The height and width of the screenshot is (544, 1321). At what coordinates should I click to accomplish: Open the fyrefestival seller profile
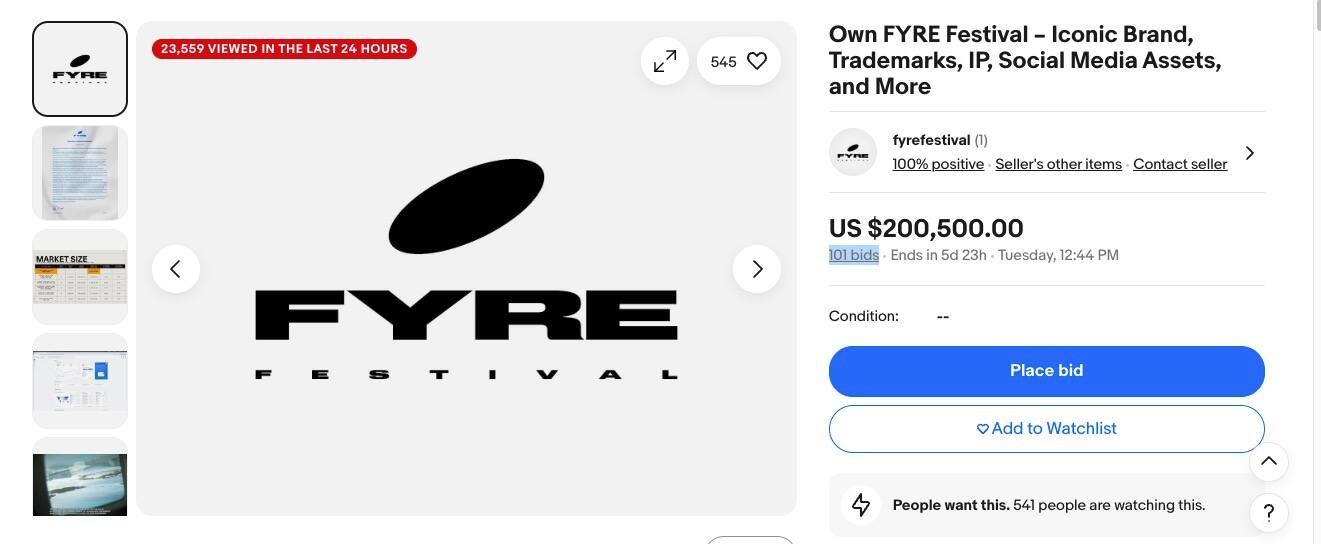(x=931, y=140)
